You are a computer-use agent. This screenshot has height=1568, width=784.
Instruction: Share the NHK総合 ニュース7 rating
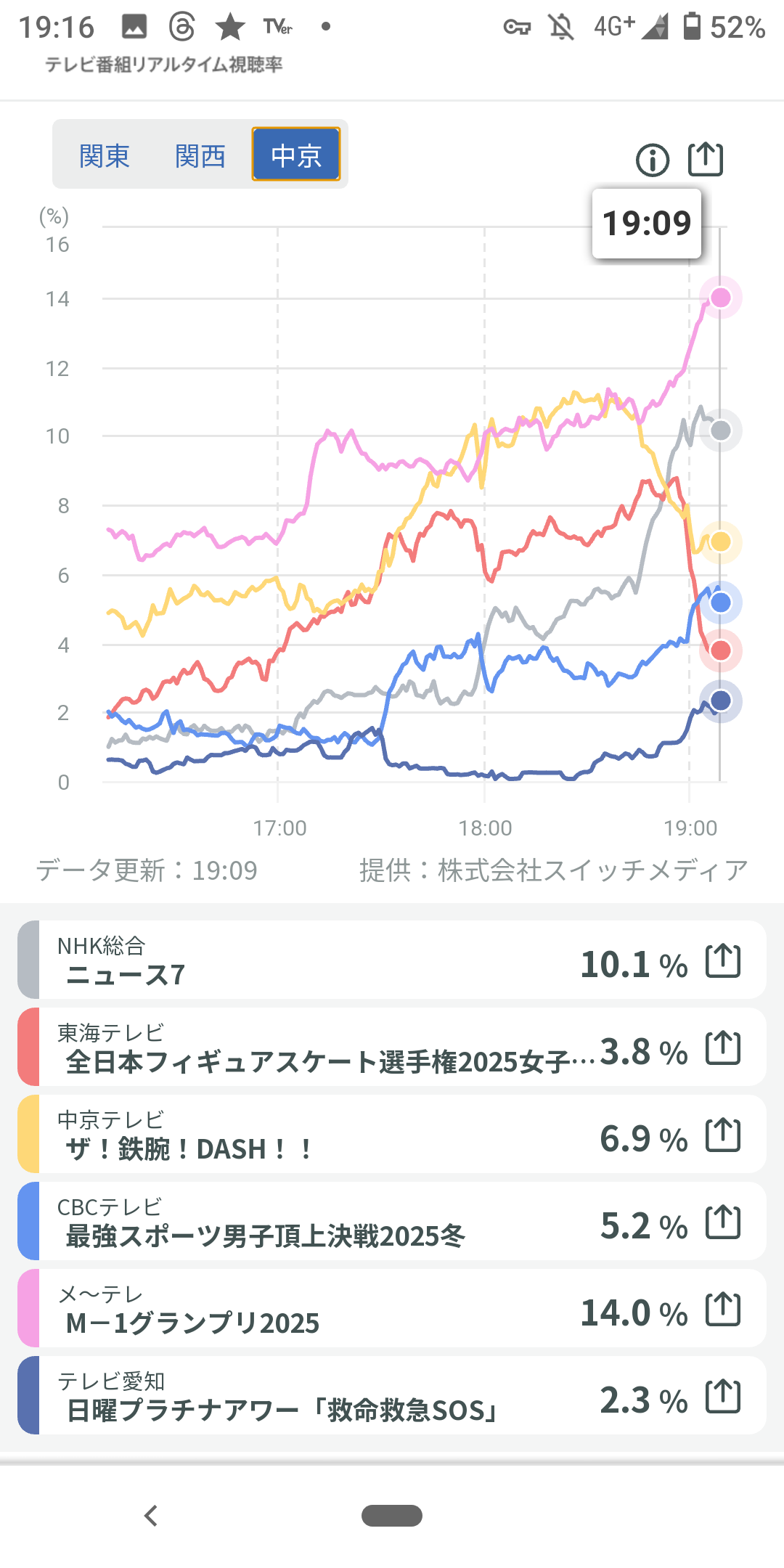coord(723,961)
